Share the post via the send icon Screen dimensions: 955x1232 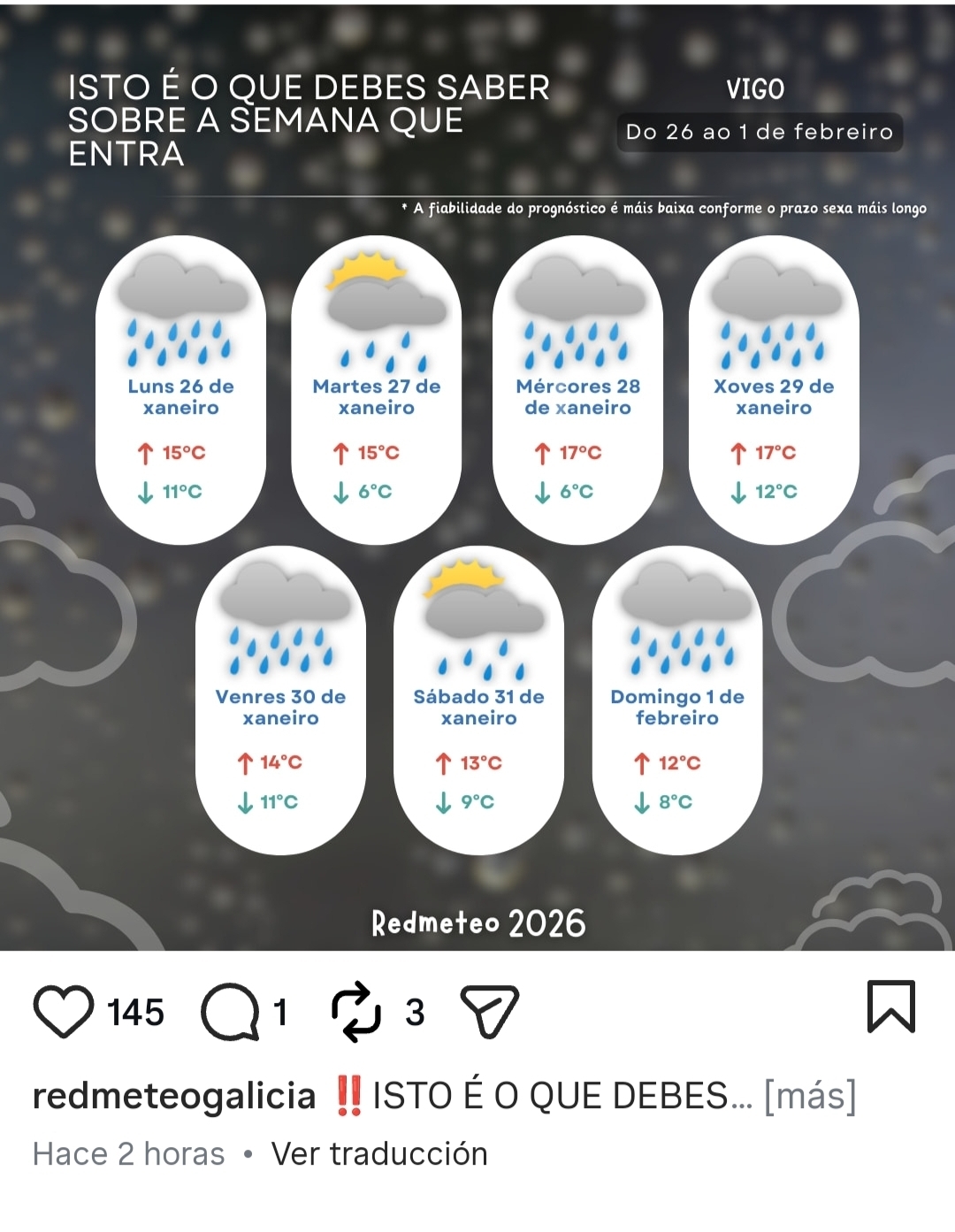click(489, 1011)
